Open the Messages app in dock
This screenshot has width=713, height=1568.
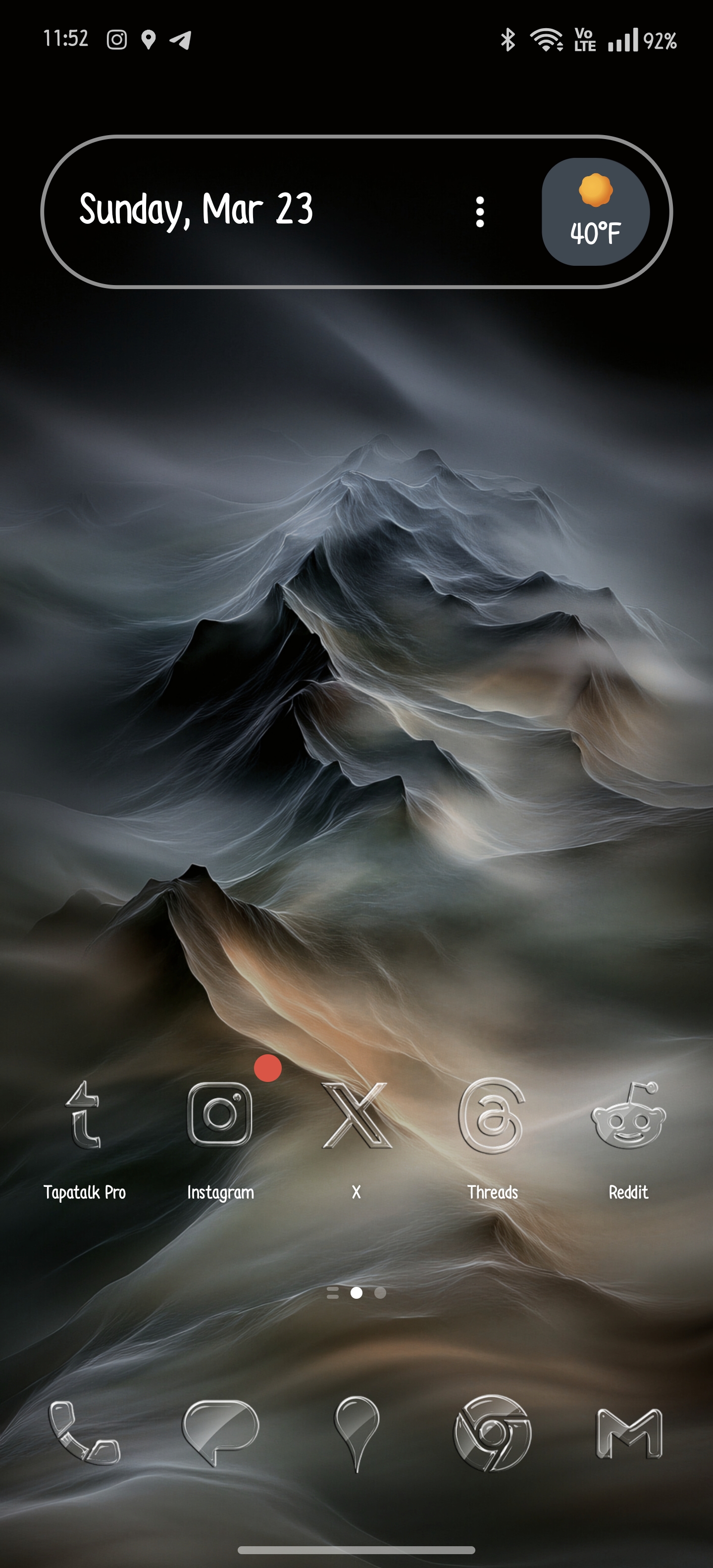click(x=220, y=1433)
